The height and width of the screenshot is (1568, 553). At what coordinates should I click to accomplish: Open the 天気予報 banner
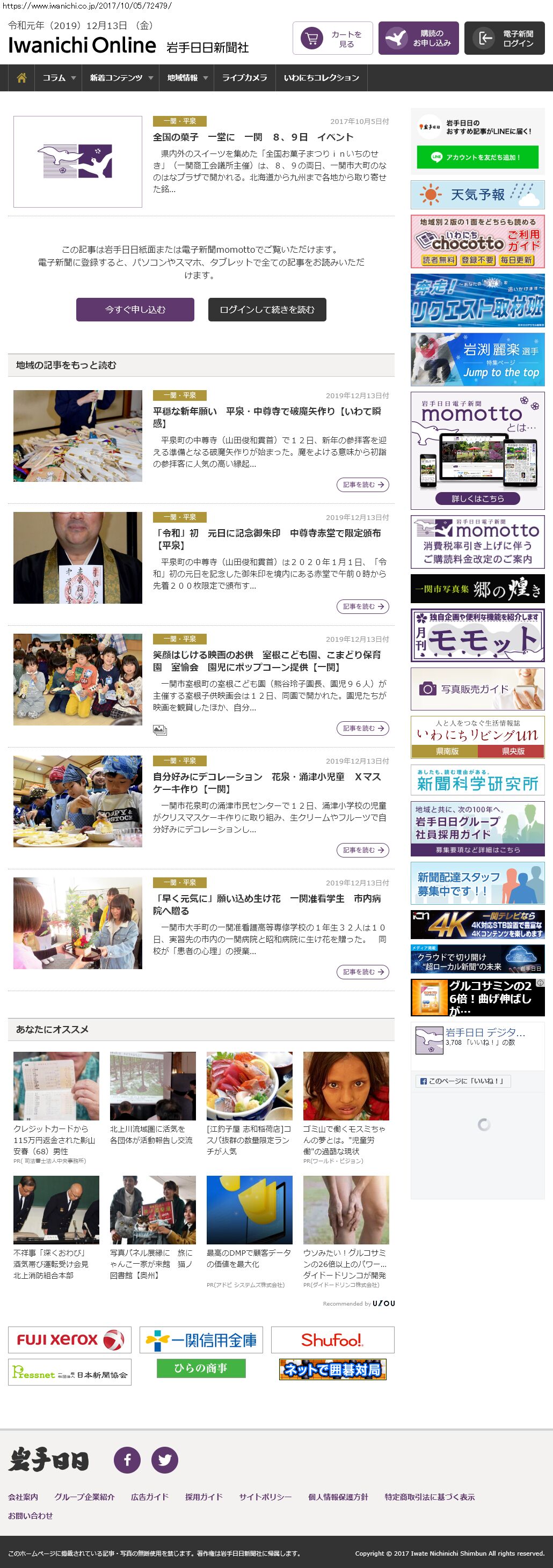tap(477, 195)
